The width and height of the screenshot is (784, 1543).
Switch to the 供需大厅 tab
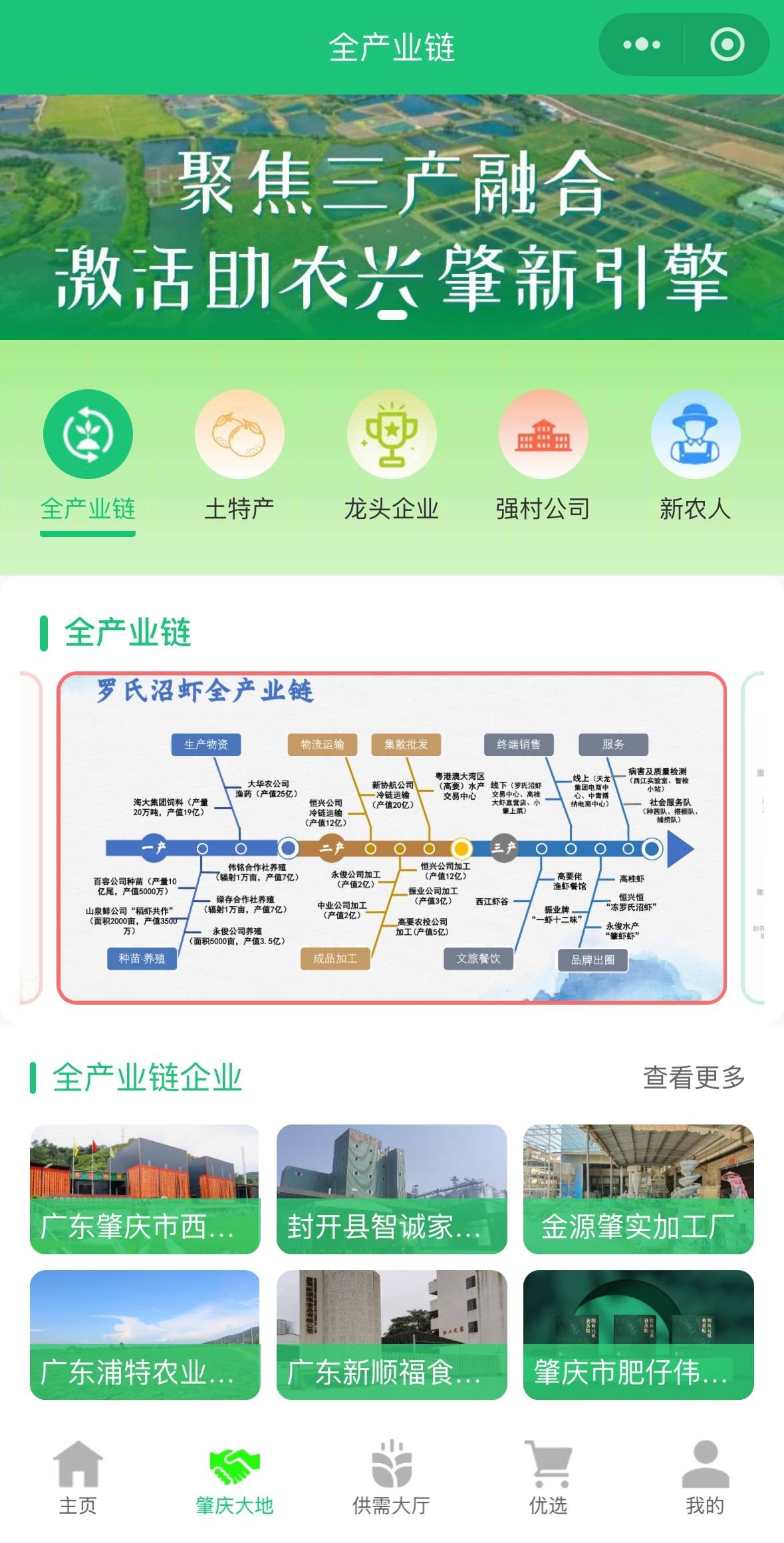click(x=391, y=1476)
